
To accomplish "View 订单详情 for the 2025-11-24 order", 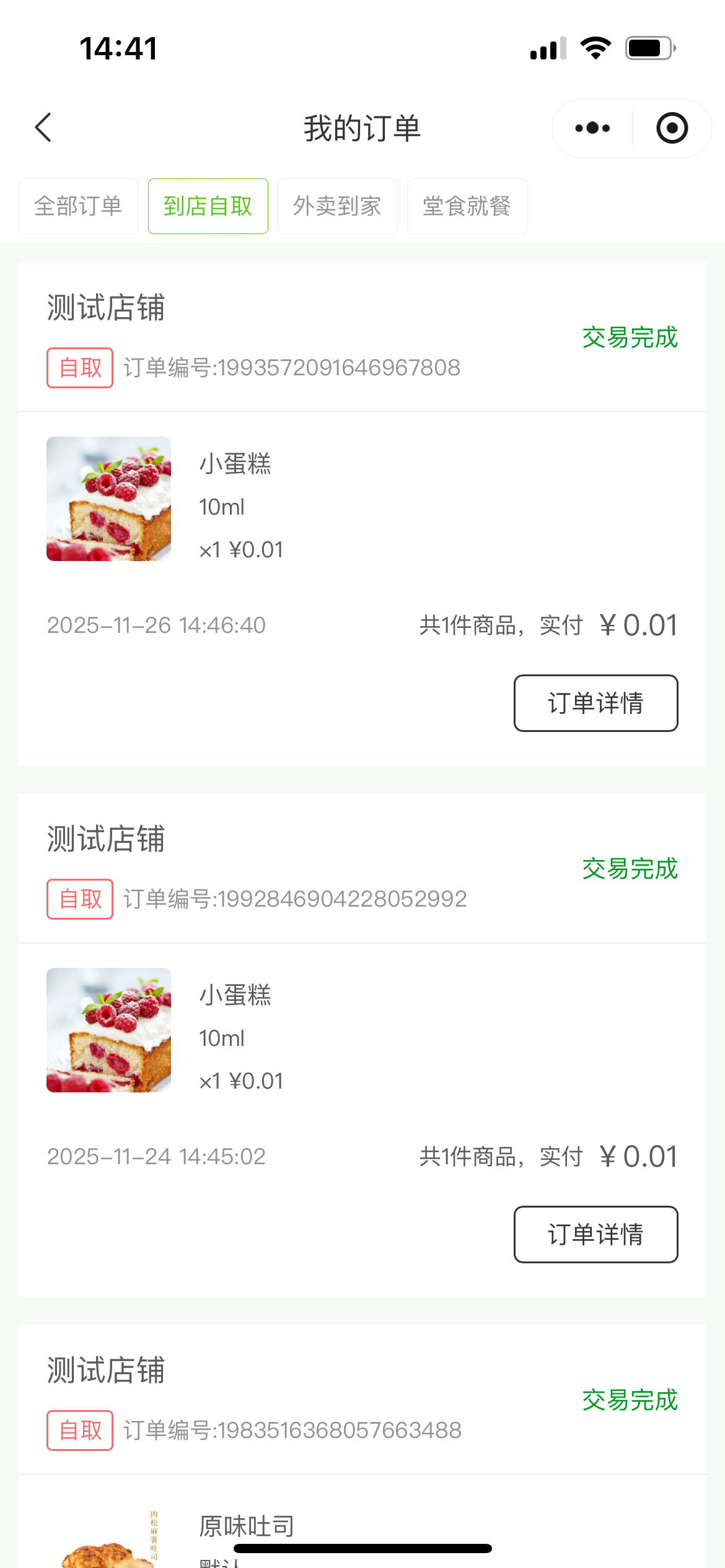I will pos(595,1235).
